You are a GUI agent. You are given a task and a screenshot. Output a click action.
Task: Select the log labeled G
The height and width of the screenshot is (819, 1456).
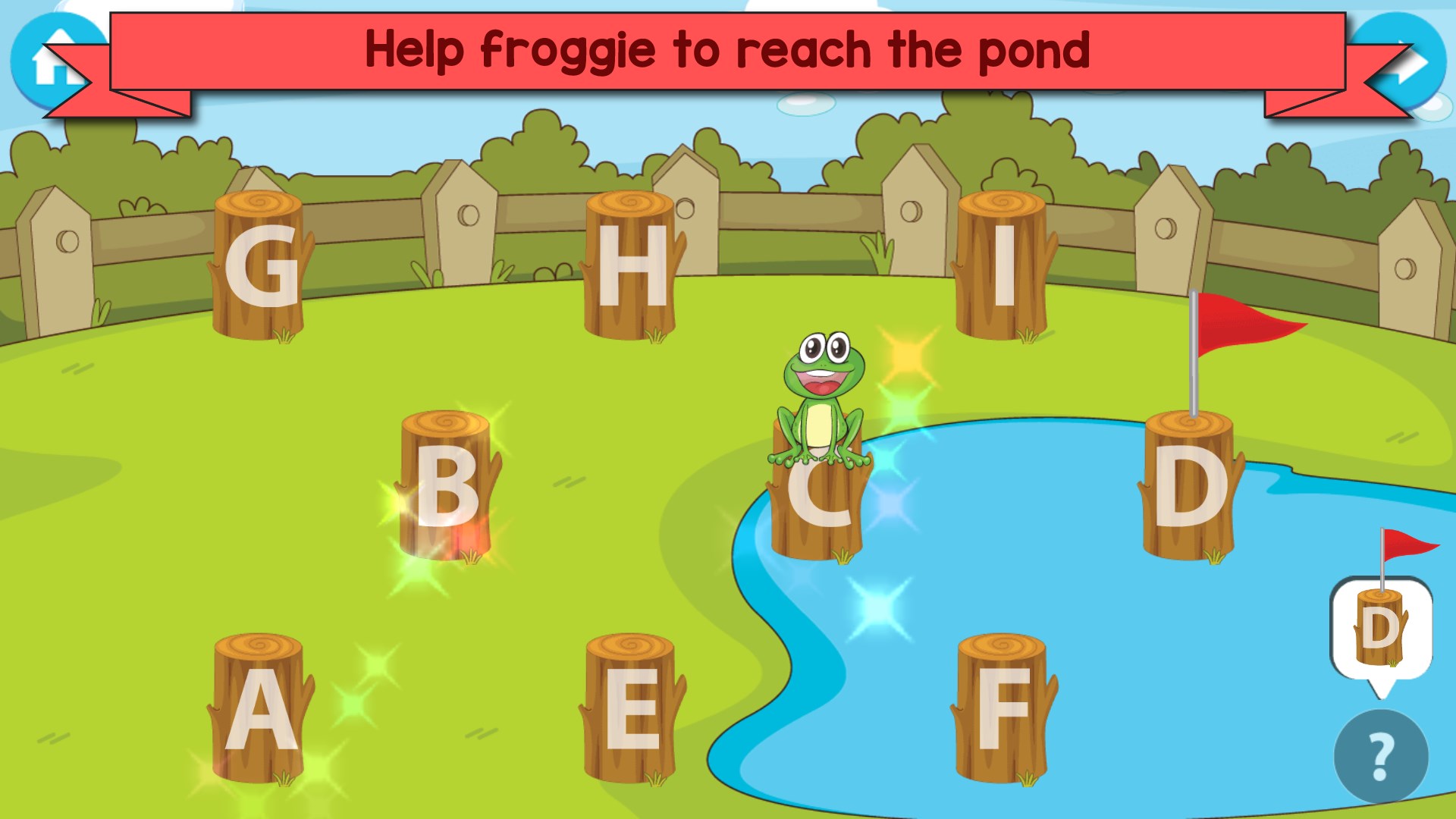click(259, 265)
